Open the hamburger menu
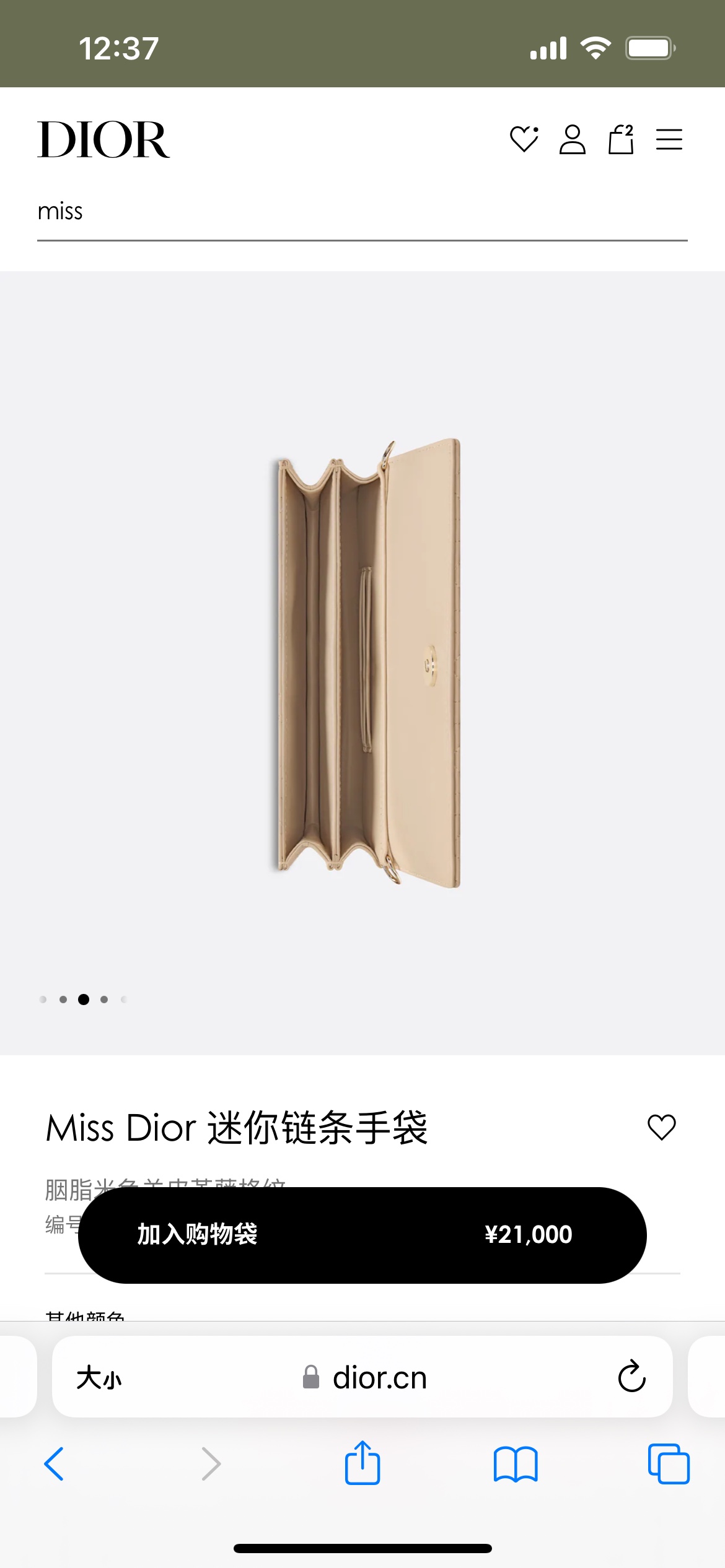Viewport: 725px width, 1568px height. (x=669, y=139)
